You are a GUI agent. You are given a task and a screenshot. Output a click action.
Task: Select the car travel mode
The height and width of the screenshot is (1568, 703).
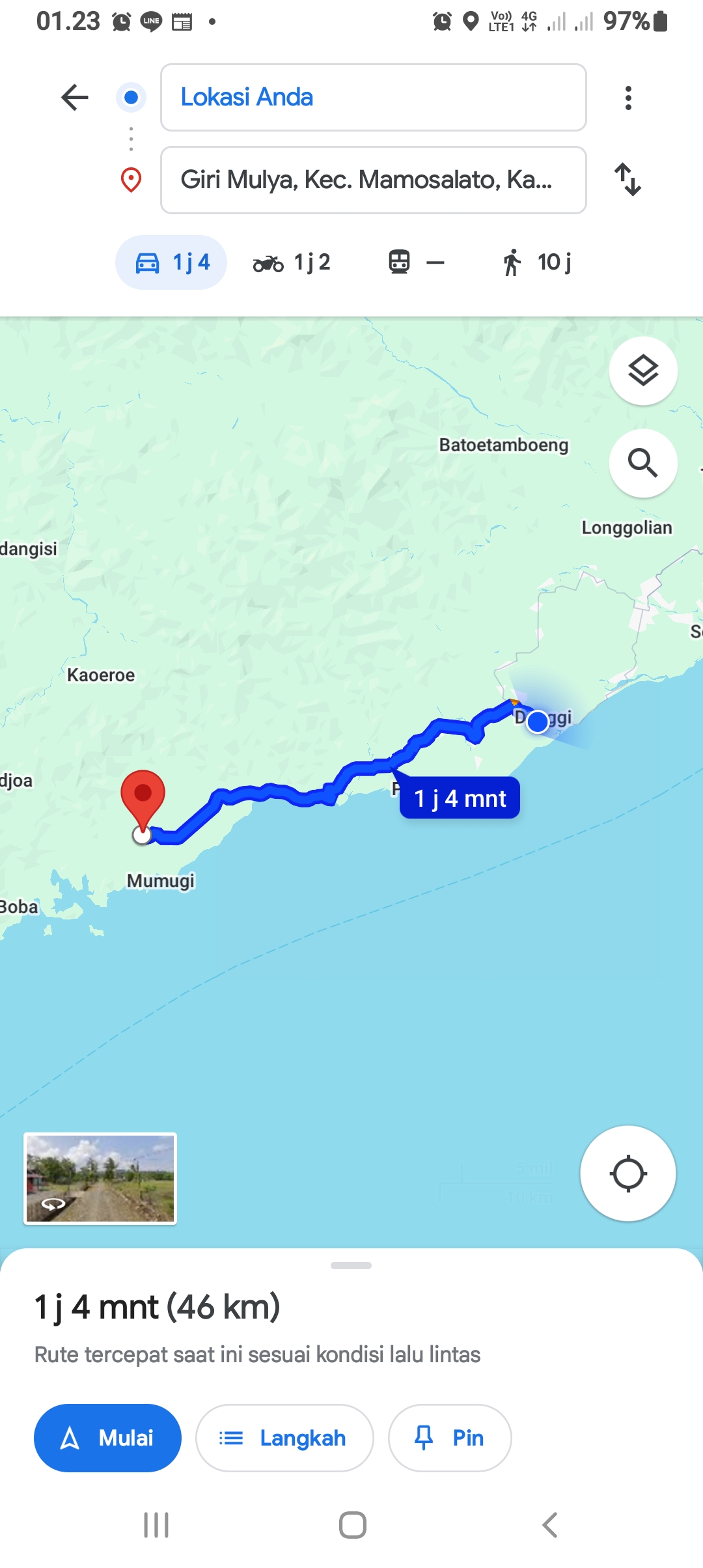pyautogui.click(x=171, y=262)
